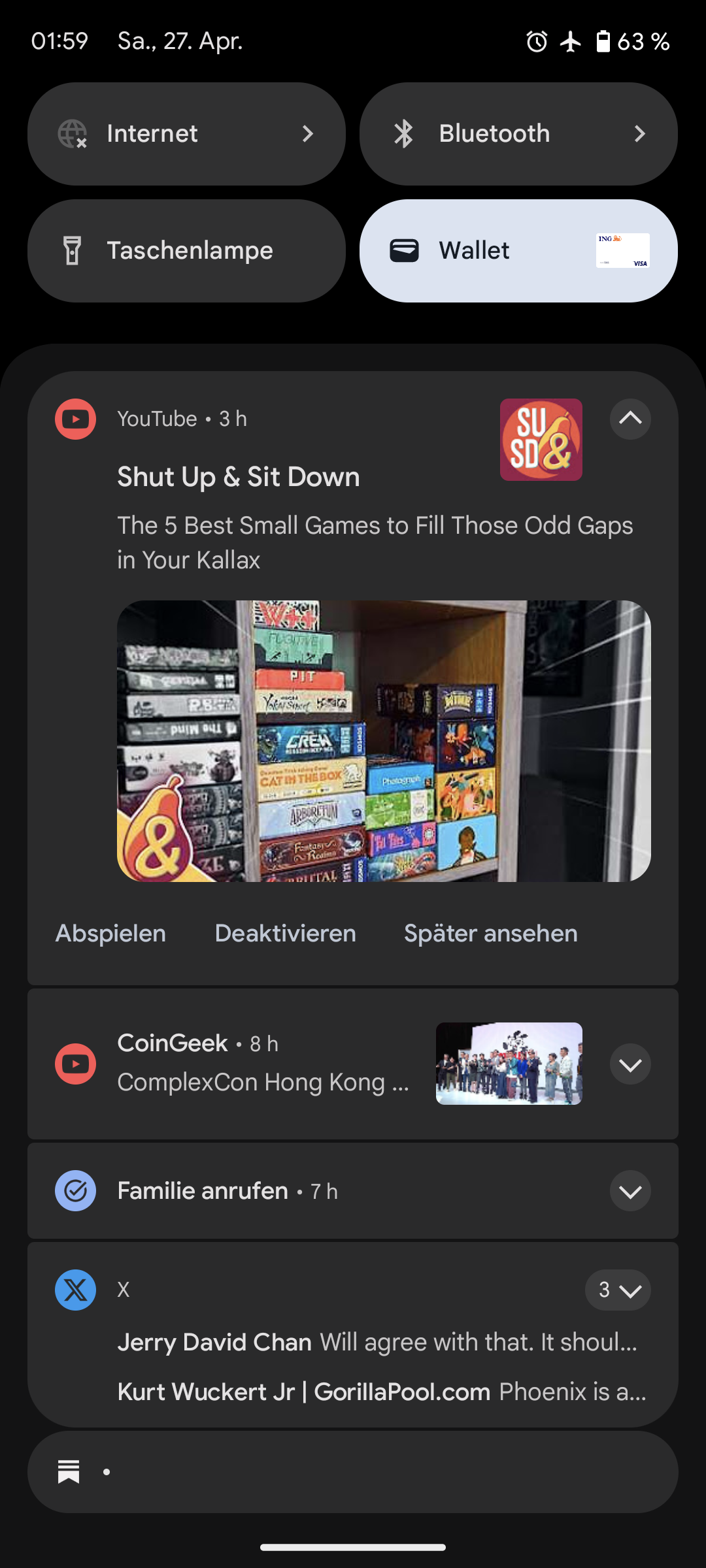Collapse the Shut Up & Sit Down notification

point(630,419)
